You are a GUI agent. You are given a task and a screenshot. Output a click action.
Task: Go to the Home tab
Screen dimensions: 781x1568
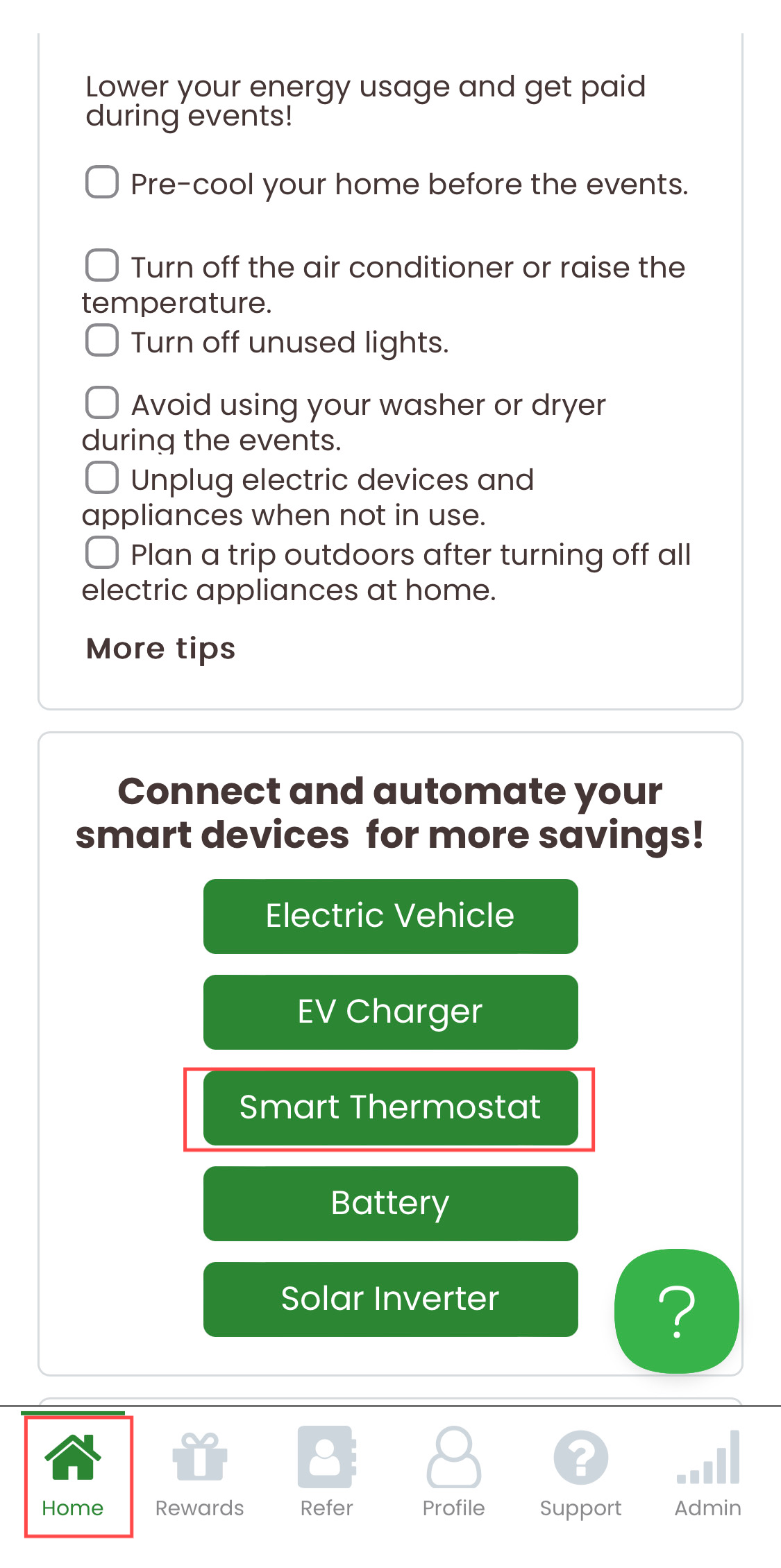coord(73,1474)
